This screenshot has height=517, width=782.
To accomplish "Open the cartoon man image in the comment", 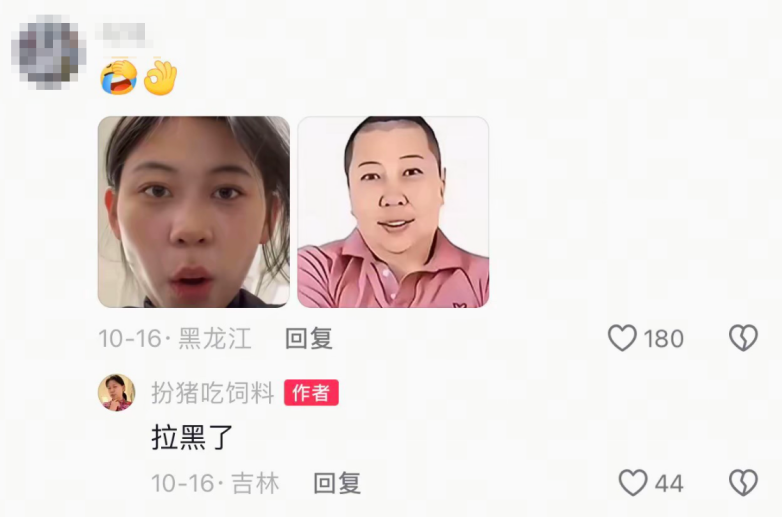I will click(393, 212).
